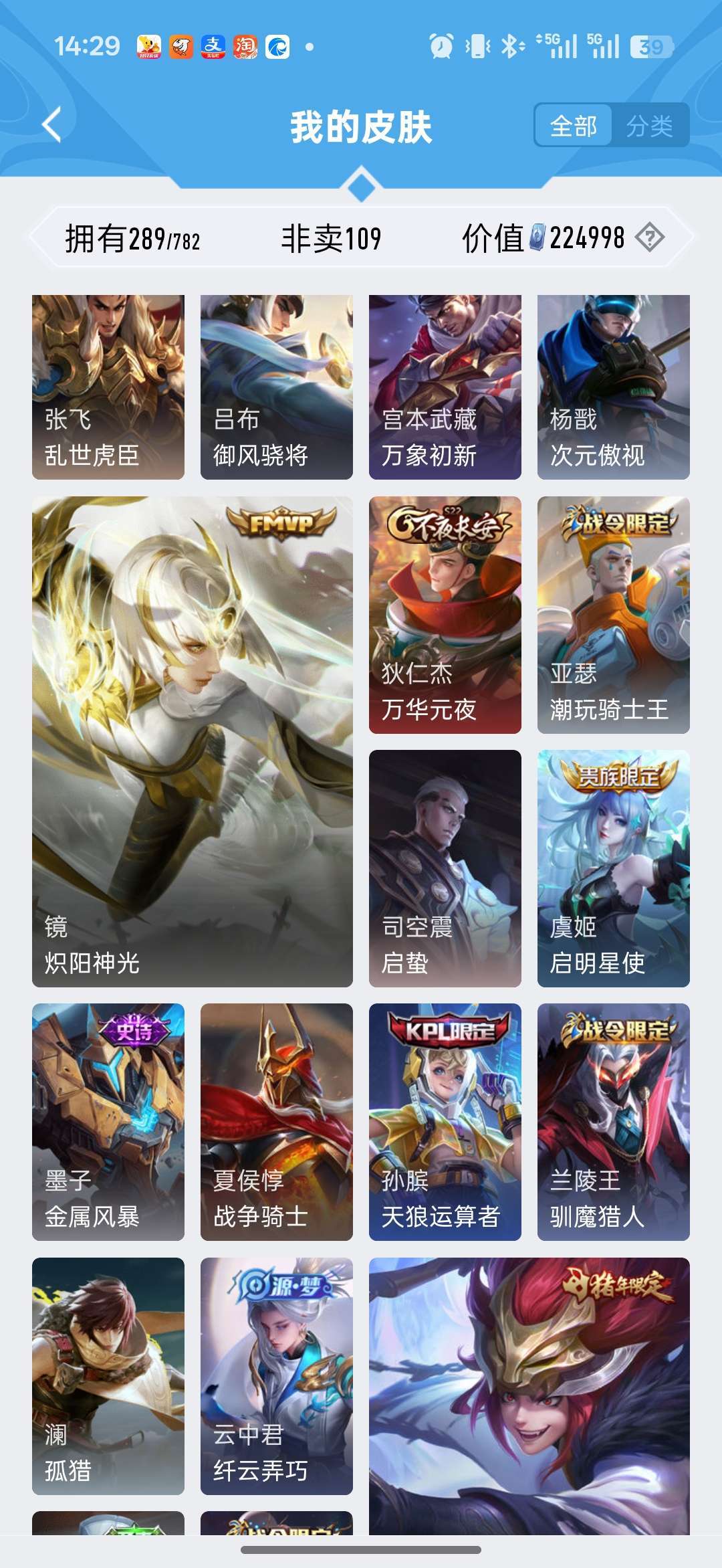Tap the Taobao icon in the status bar
The image size is (722, 1568).
[246, 45]
